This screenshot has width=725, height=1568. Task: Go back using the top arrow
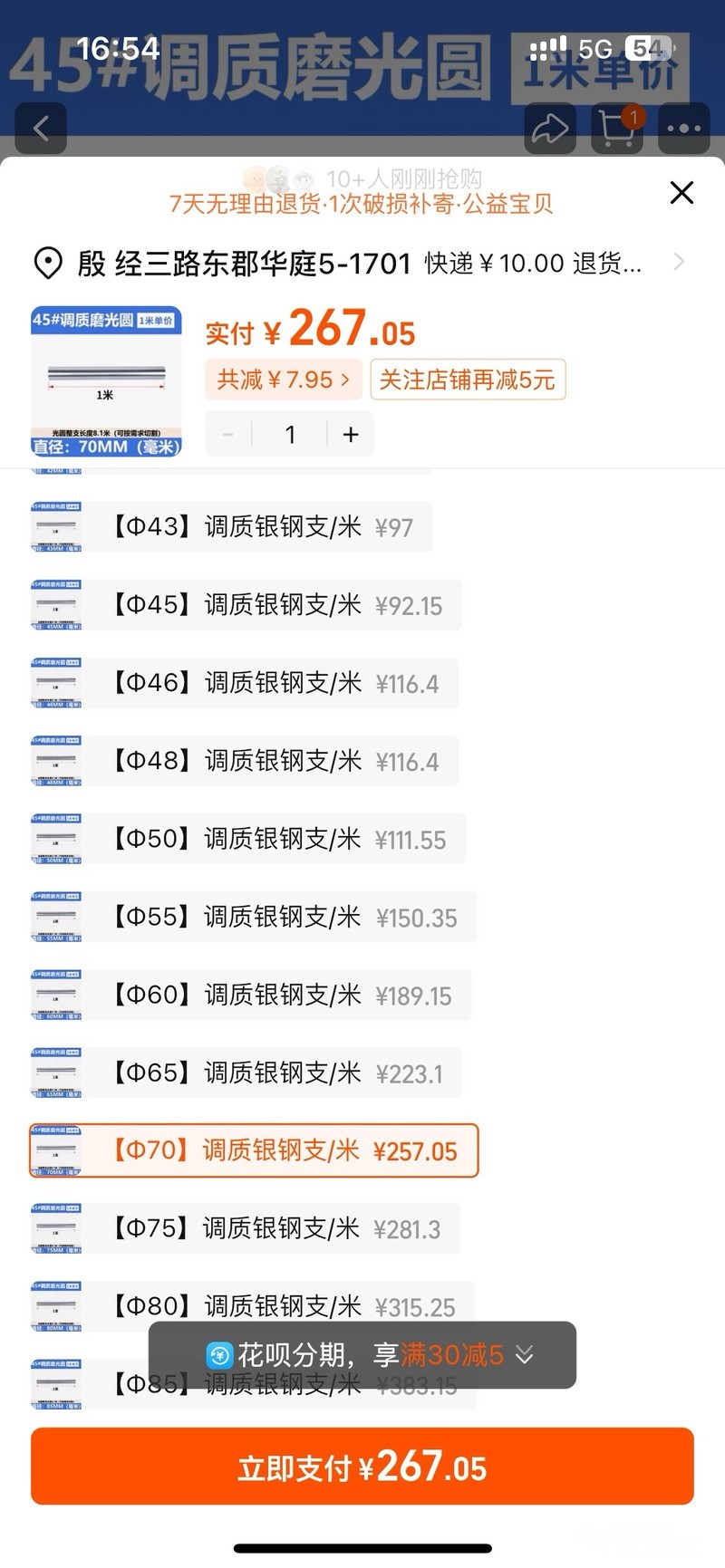click(41, 128)
